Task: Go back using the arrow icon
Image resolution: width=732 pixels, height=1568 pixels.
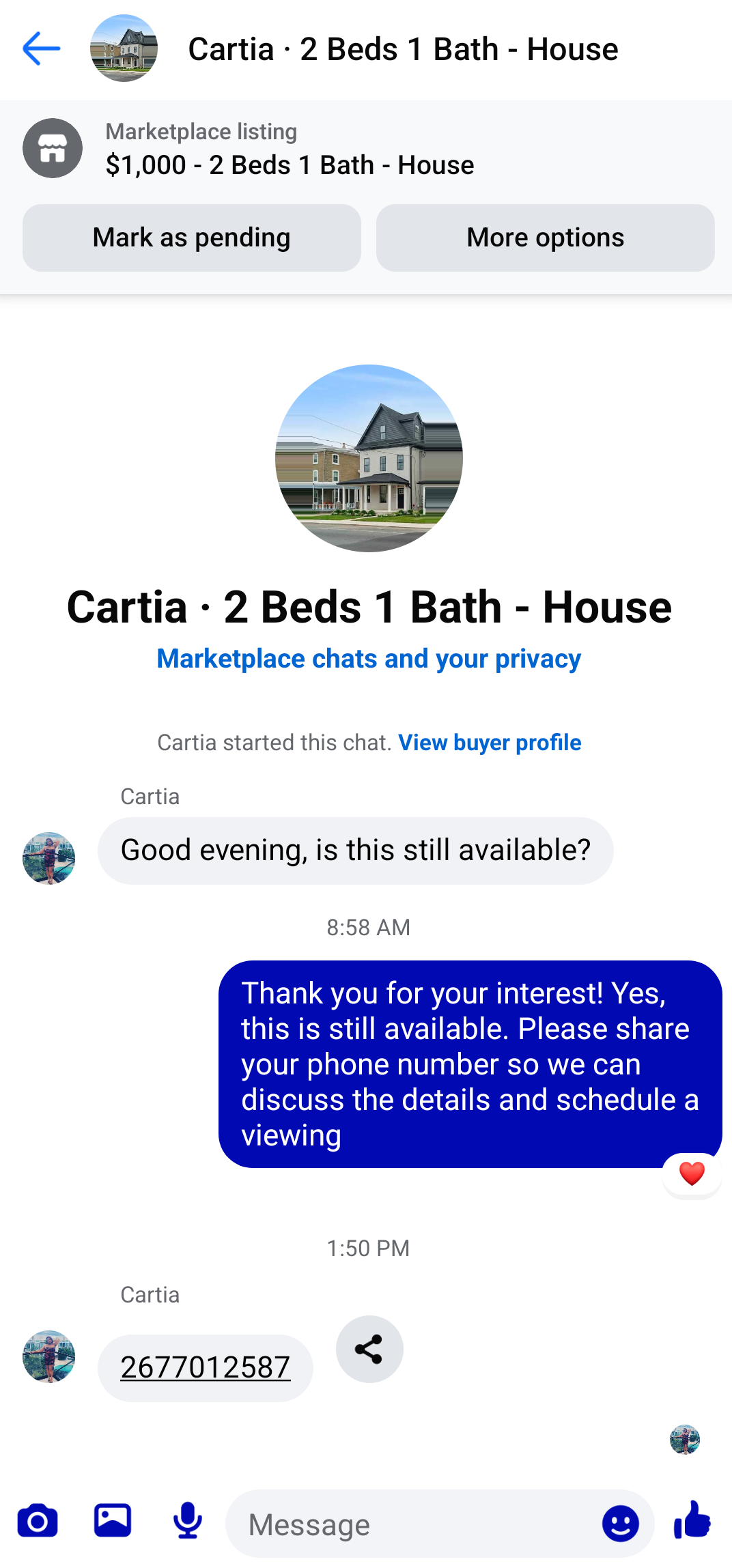Action: click(x=41, y=48)
